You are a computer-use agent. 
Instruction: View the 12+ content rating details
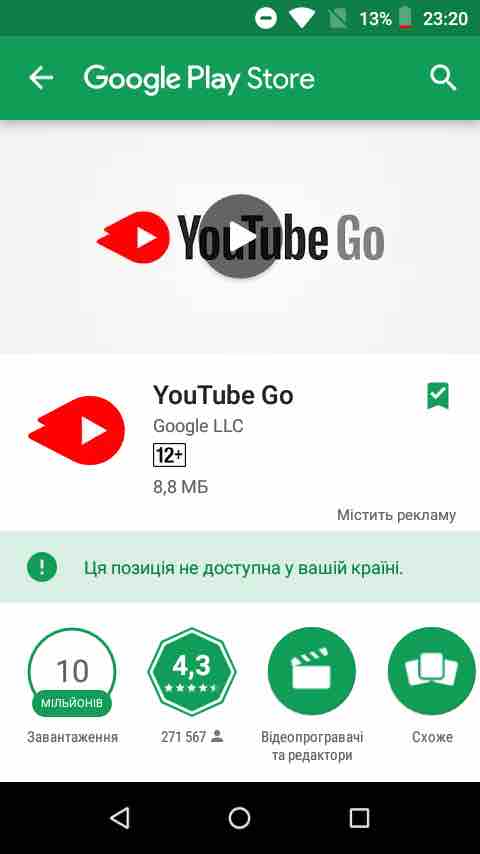point(169,455)
